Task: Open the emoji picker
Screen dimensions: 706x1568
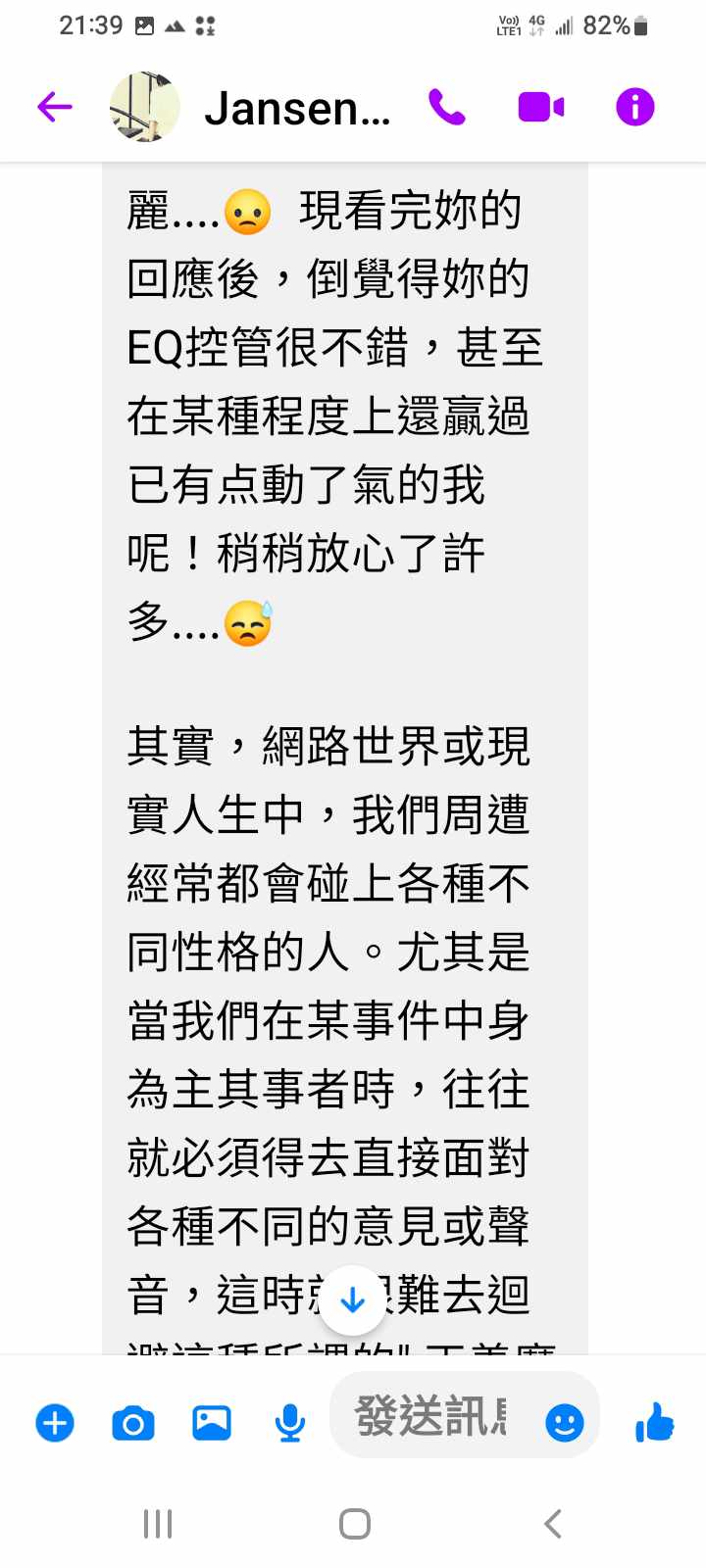Action: (565, 1422)
